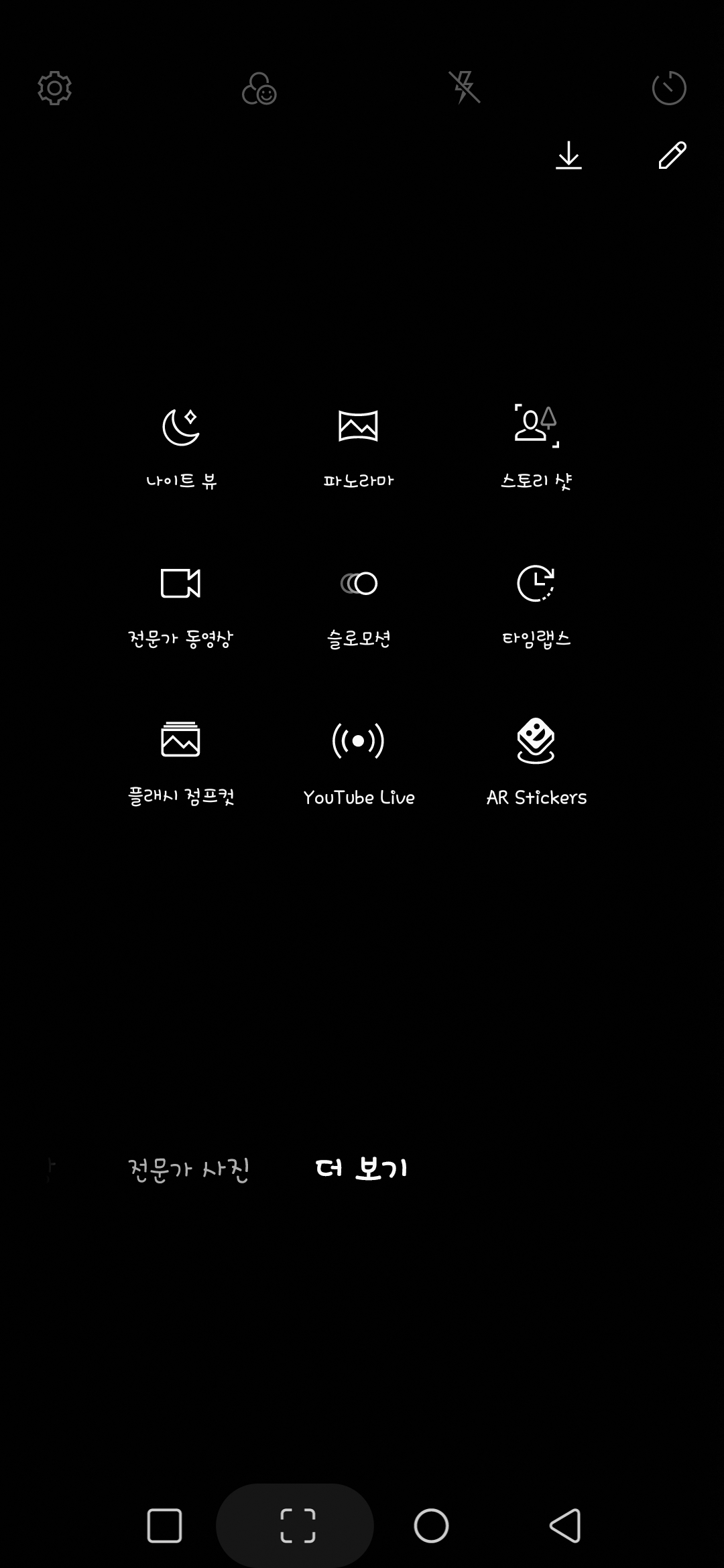The width and height of the screenshot is (724, 1568).
Task: Toggle the flash icon
Action: click(464, 88)
